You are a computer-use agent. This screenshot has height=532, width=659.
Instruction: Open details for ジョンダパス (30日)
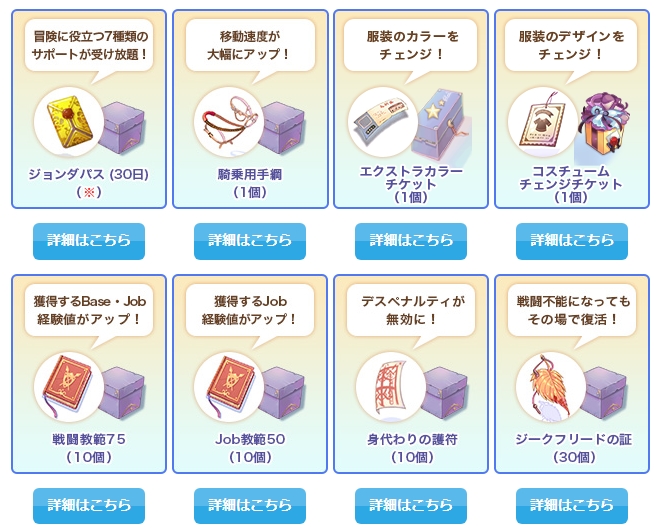[x=89, y=240]
